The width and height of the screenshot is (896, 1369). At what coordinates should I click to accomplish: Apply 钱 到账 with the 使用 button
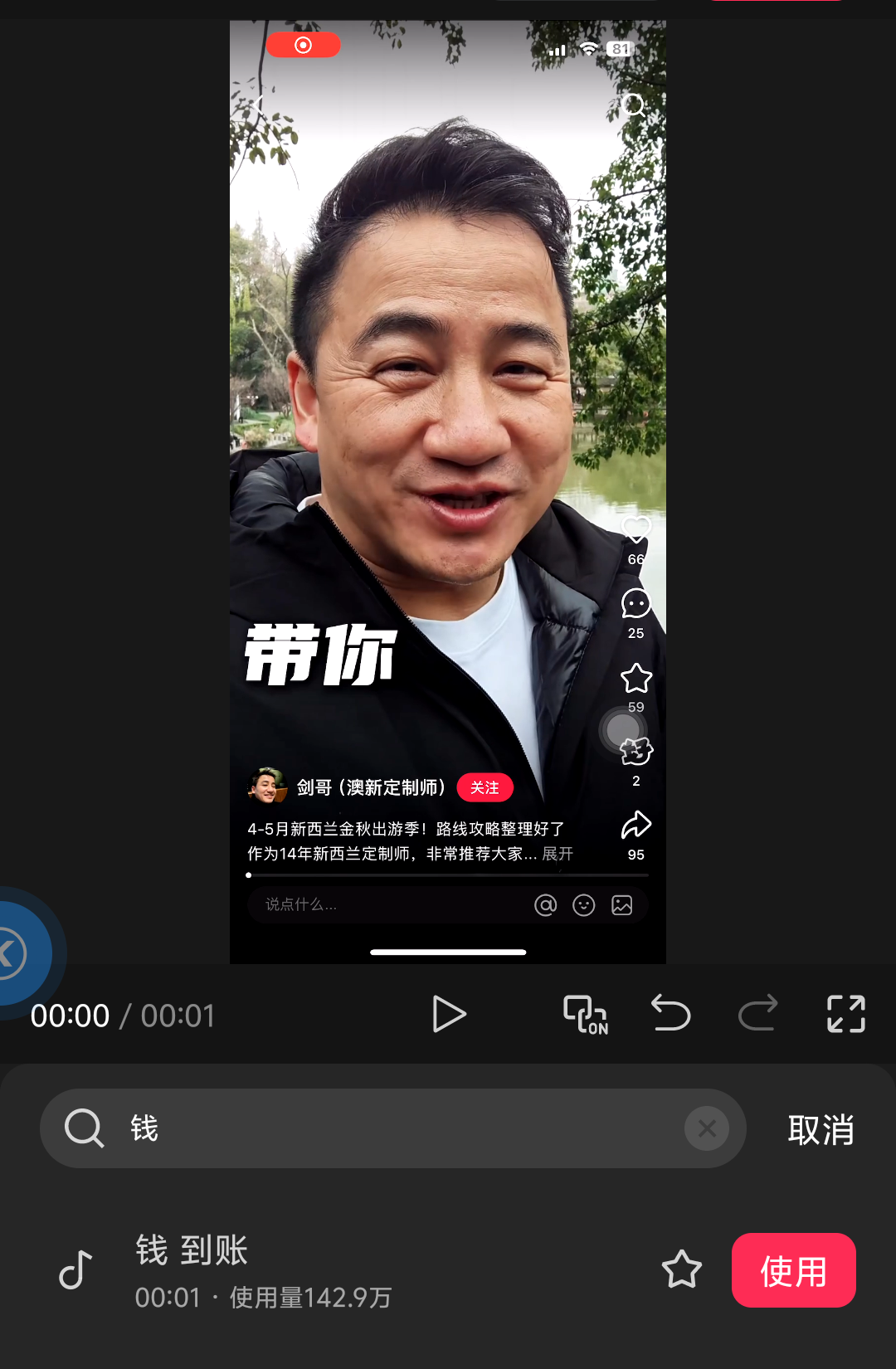[793, 1270]
